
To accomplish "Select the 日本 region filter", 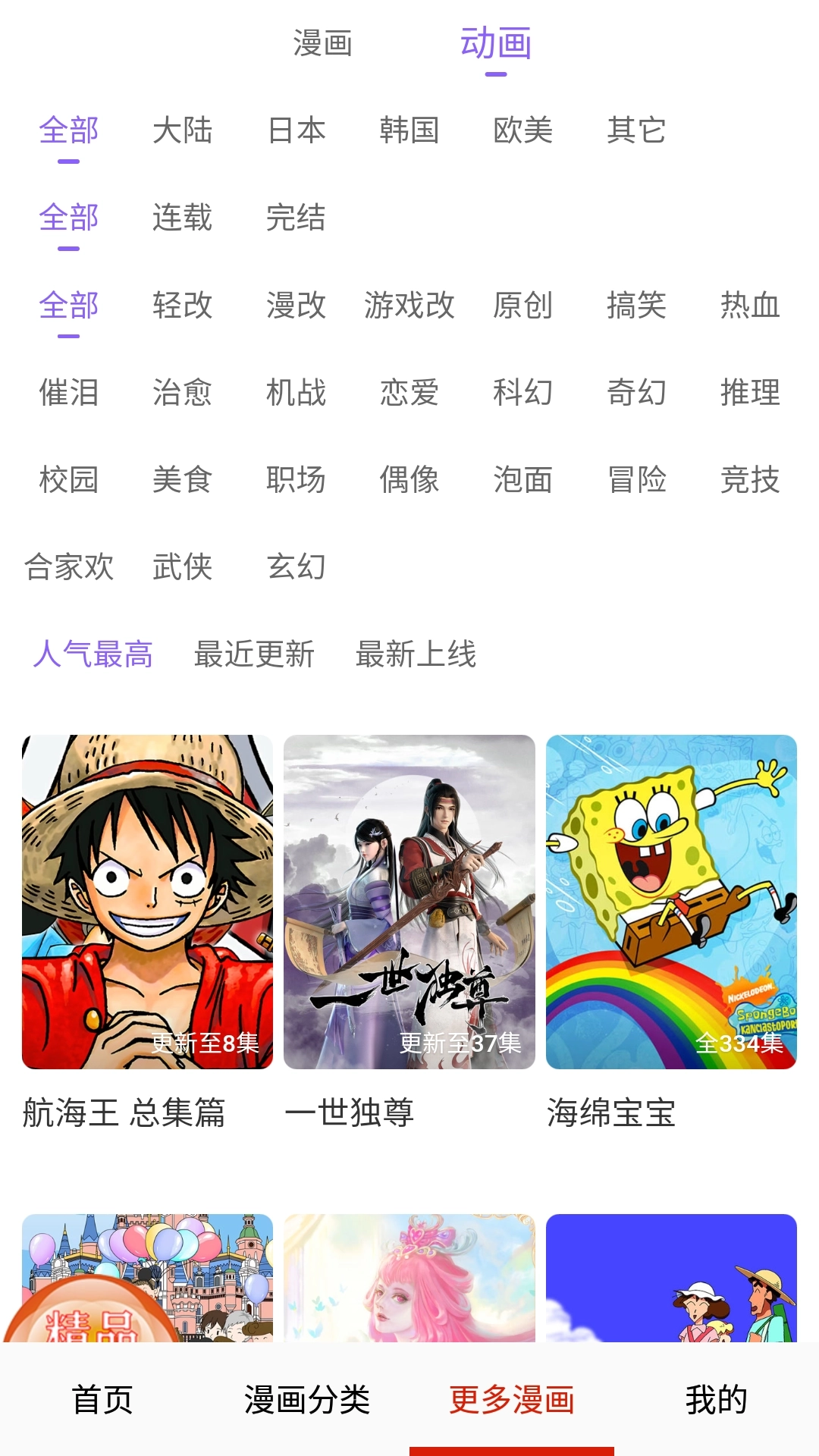I will click(296, 130).
